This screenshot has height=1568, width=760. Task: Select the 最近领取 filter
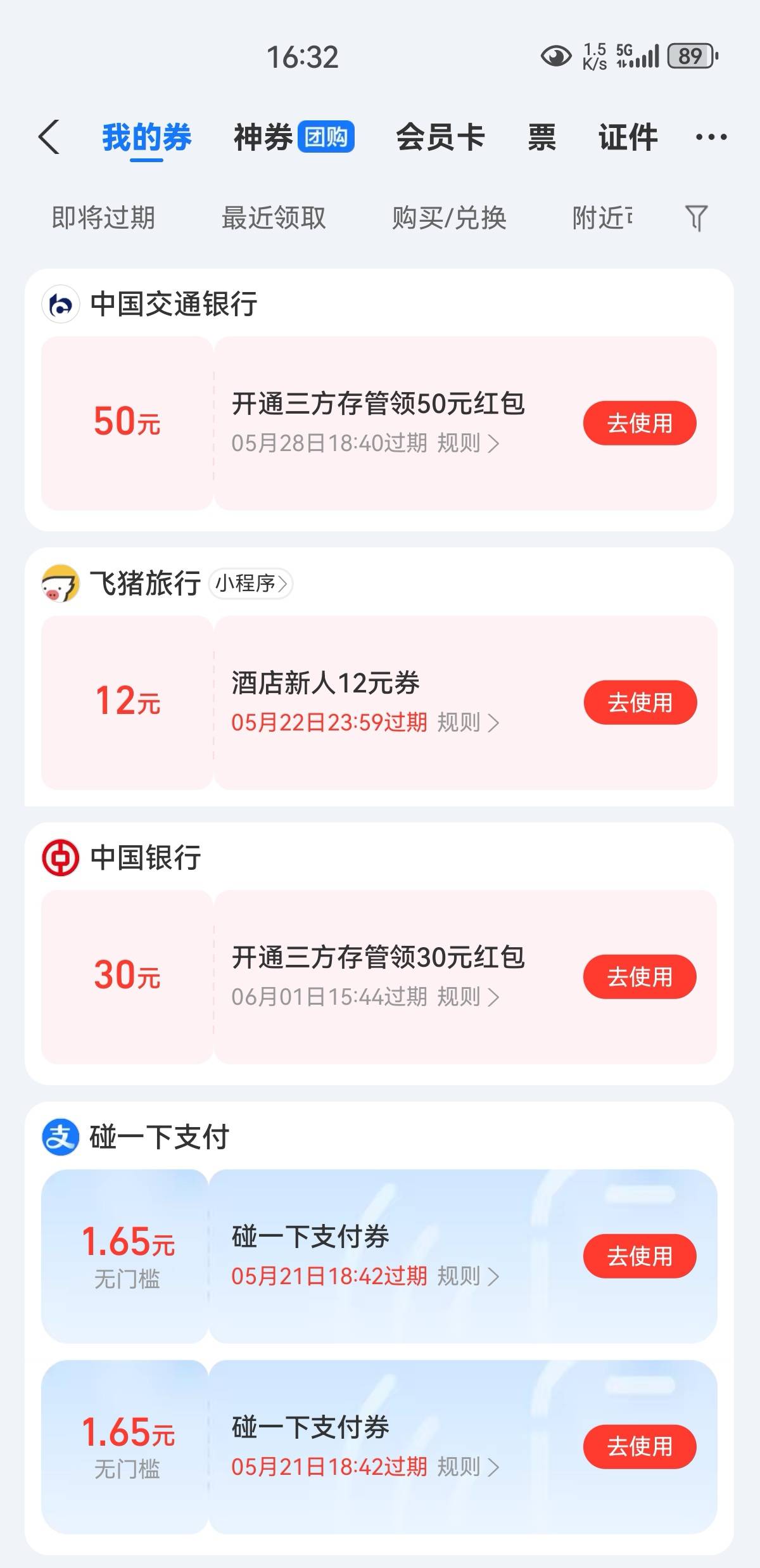tap(274, 218)
